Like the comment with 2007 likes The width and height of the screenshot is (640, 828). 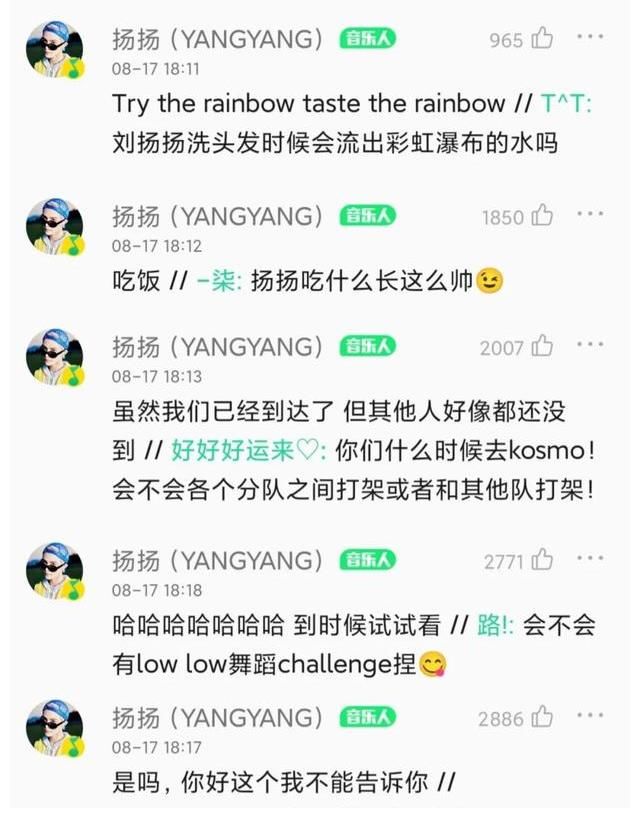542,347
